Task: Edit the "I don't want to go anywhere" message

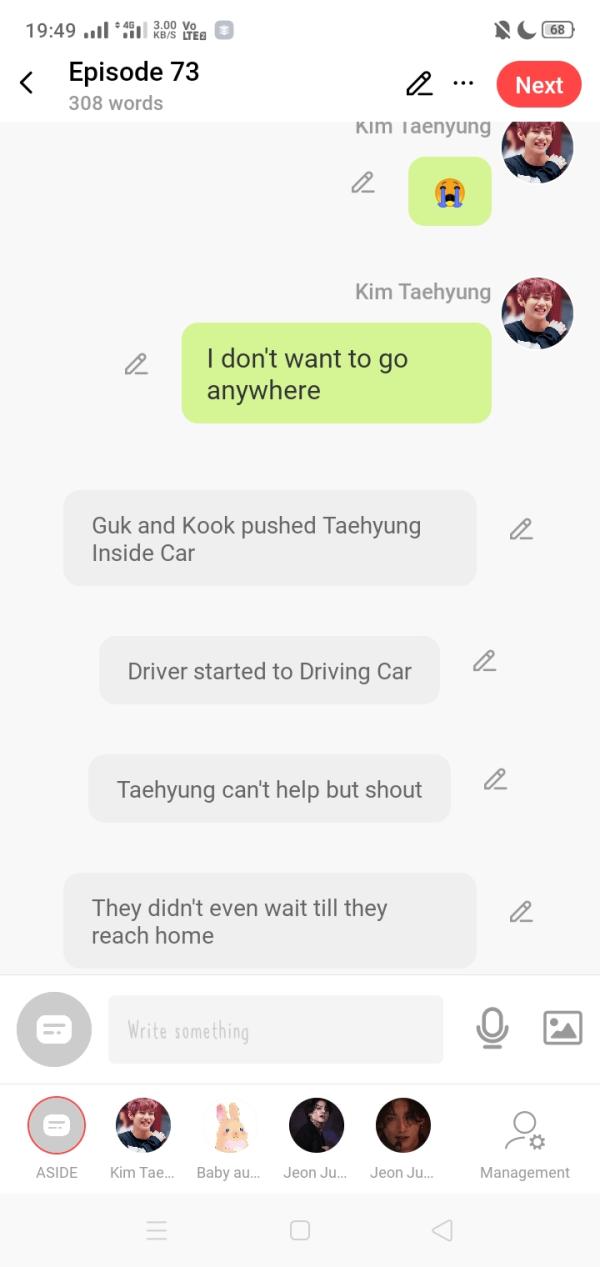Action: tap(136, 365)
